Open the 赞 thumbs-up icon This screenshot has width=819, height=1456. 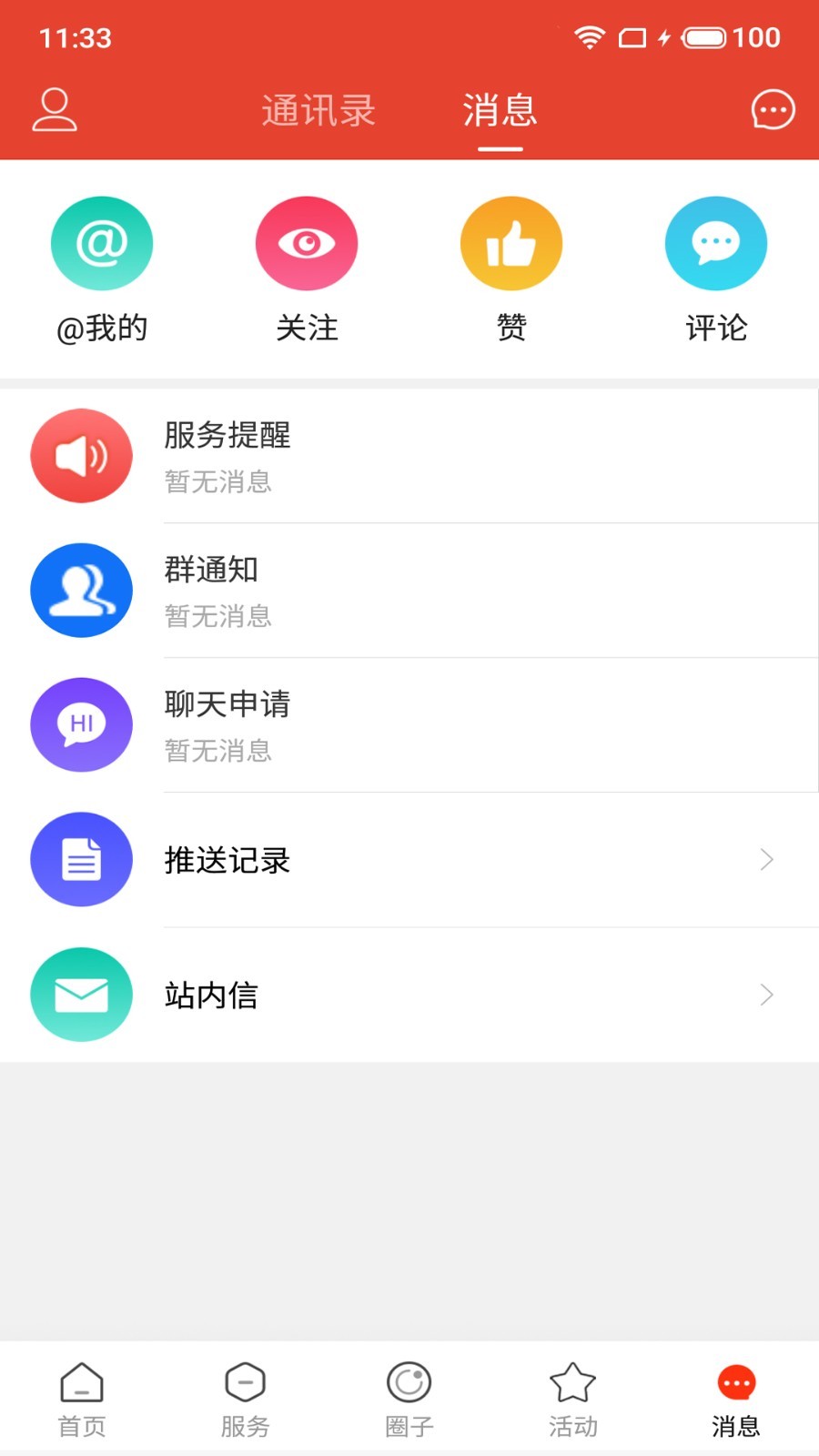(x=511, y=243)
